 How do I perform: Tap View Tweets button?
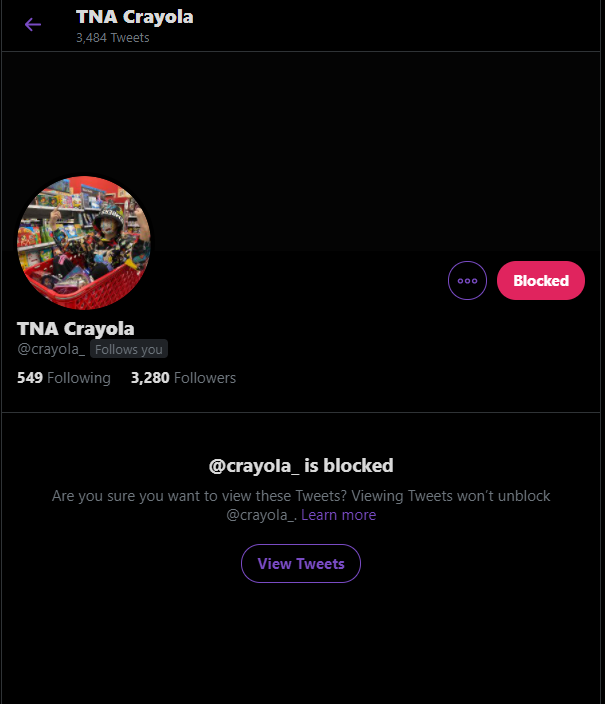click(x=300, y=563)
